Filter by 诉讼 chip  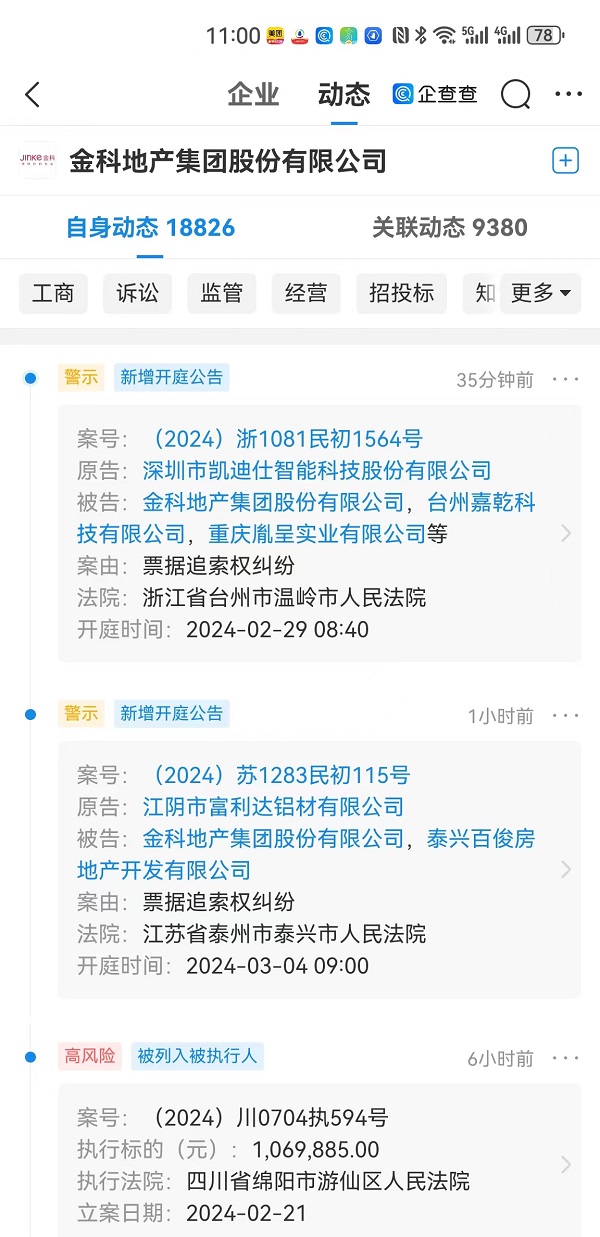coord(137,293)
